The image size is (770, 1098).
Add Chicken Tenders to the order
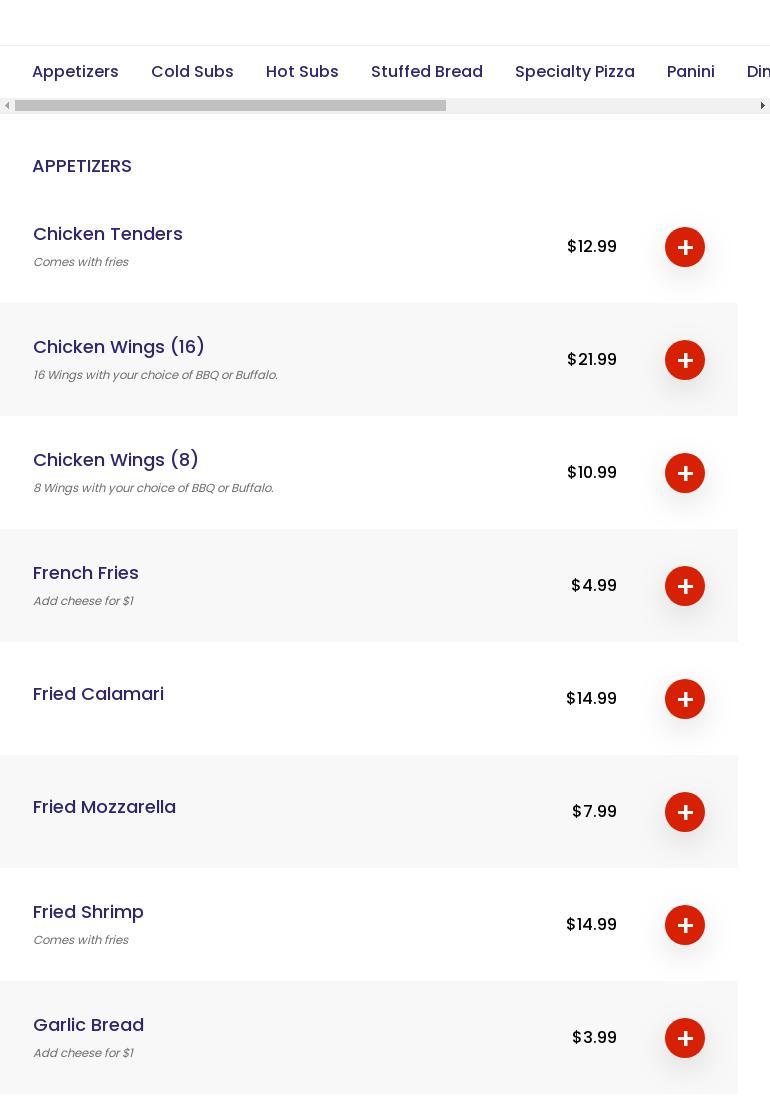[685, 247]
